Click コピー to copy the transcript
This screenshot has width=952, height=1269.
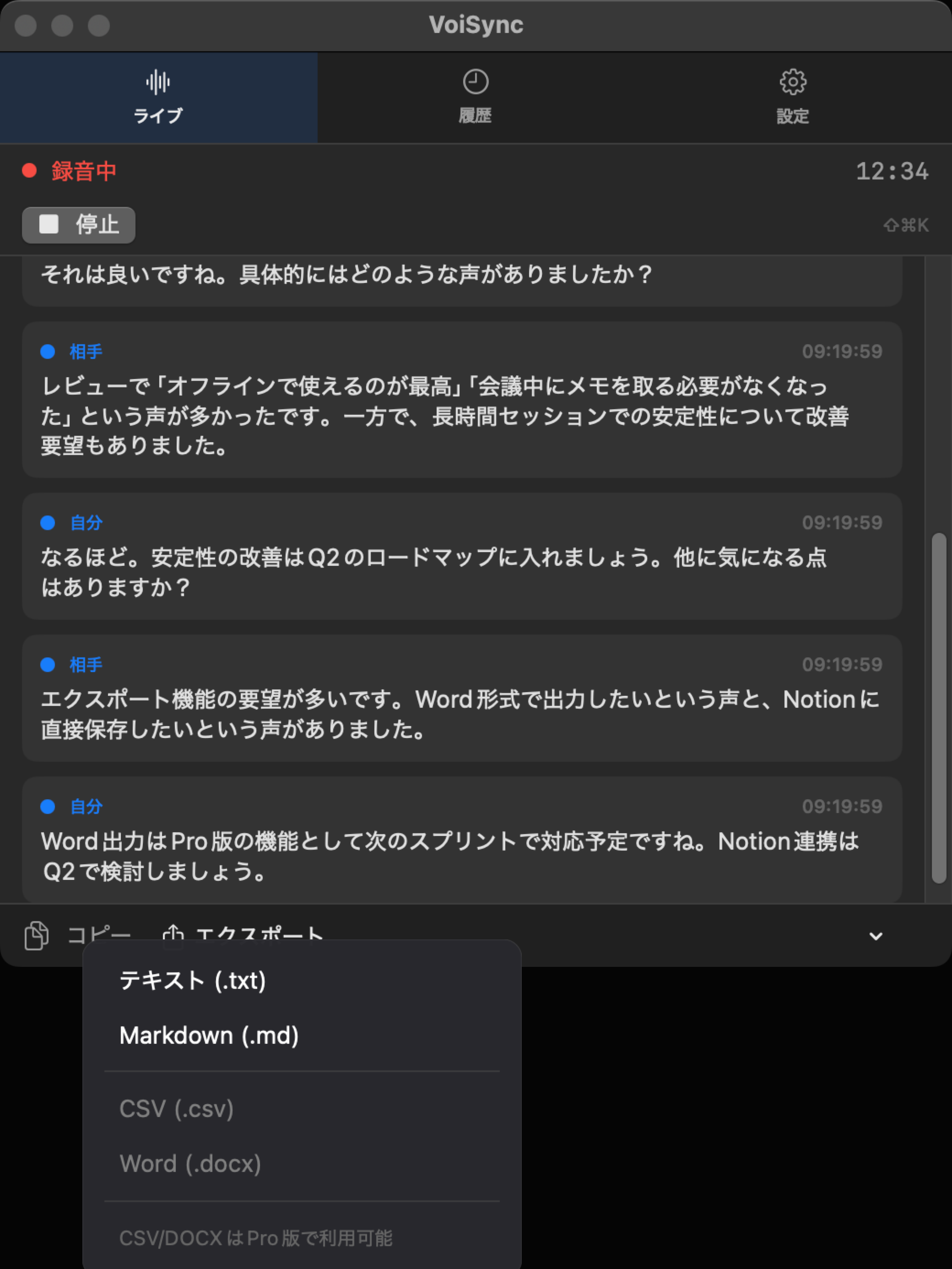coord(99,934)
